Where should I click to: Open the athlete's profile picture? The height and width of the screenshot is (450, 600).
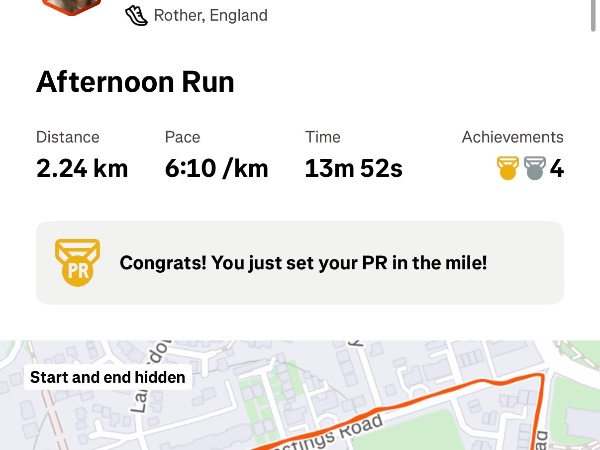72,8
